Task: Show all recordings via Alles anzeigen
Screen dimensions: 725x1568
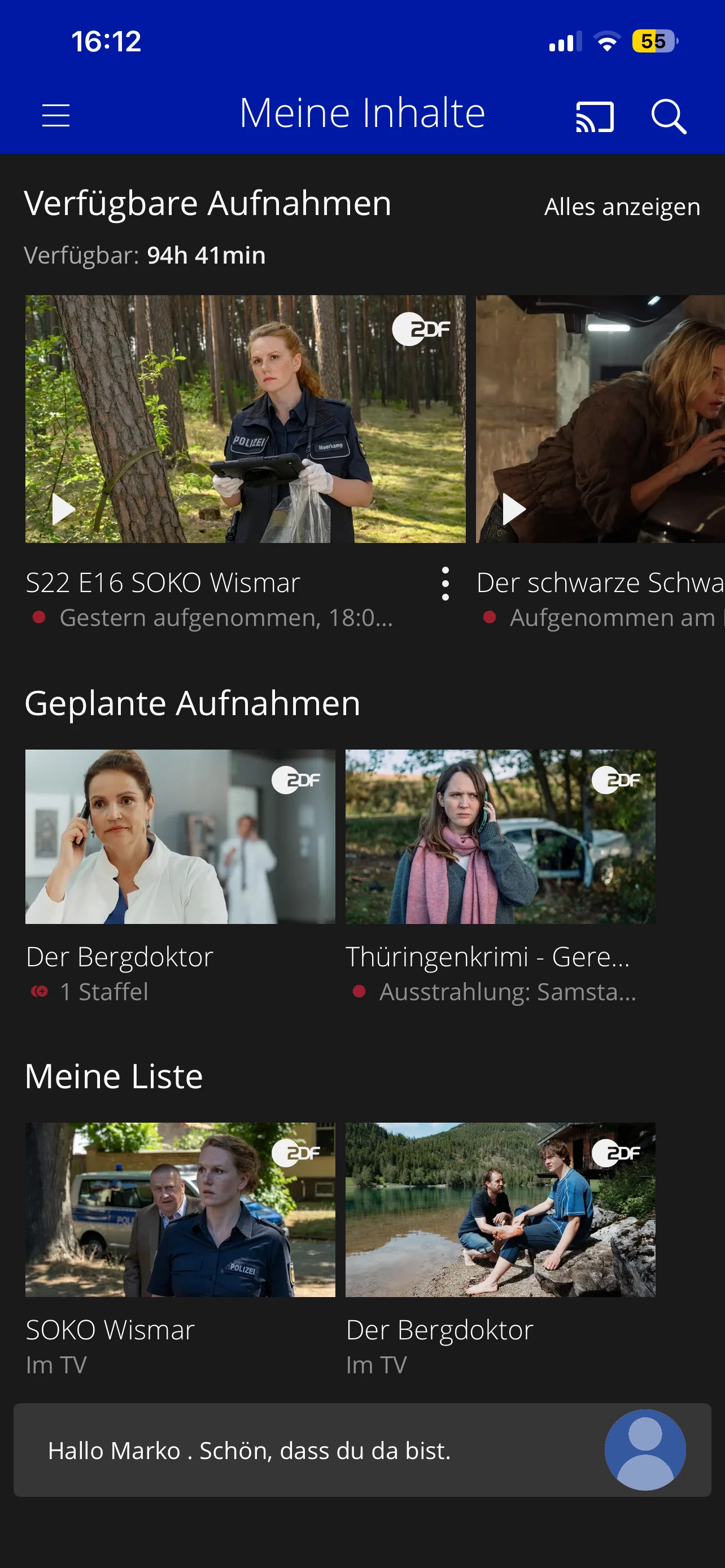Action: point(622,207)
